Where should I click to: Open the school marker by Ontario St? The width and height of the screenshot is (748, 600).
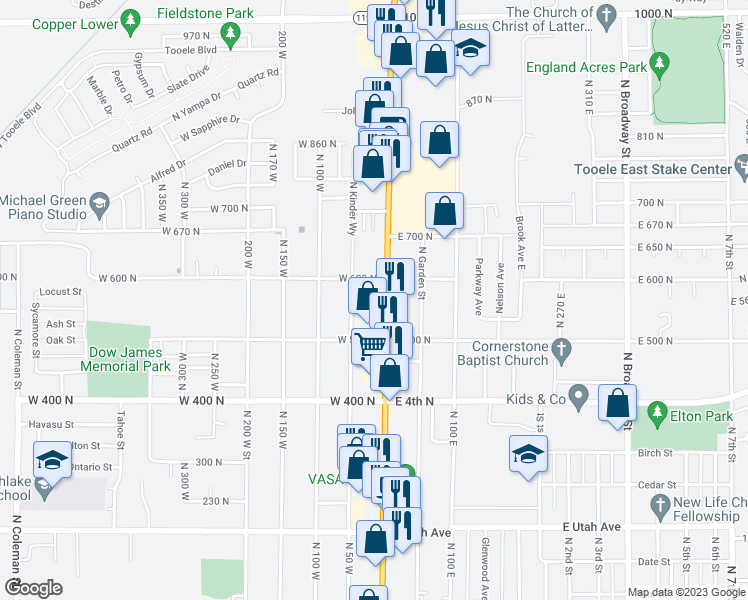pos(52,463)
